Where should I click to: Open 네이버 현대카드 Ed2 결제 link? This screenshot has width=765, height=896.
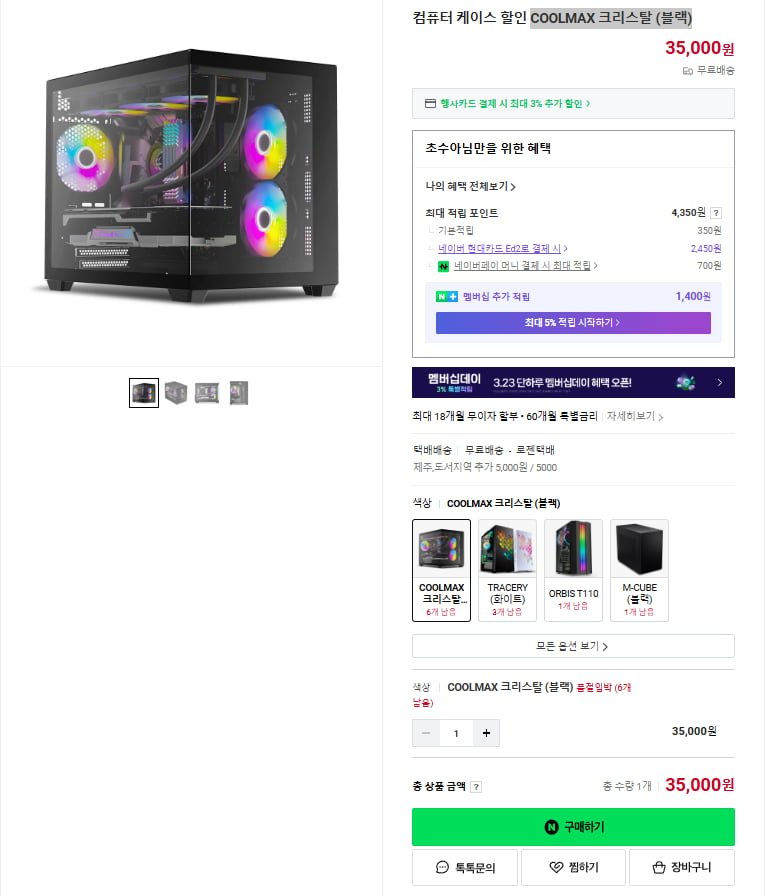click(x=502, y=248)
